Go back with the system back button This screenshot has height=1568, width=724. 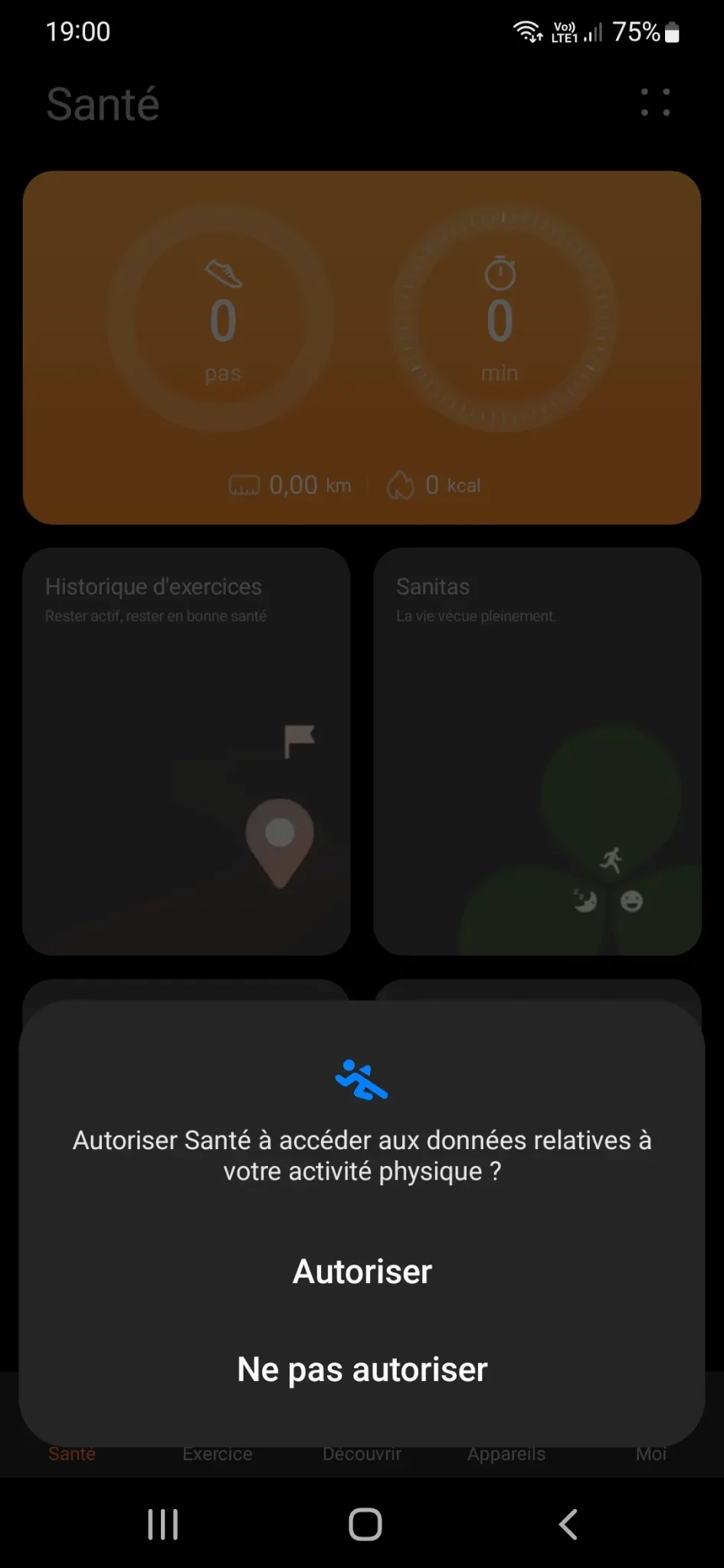tap(568, 1524)
